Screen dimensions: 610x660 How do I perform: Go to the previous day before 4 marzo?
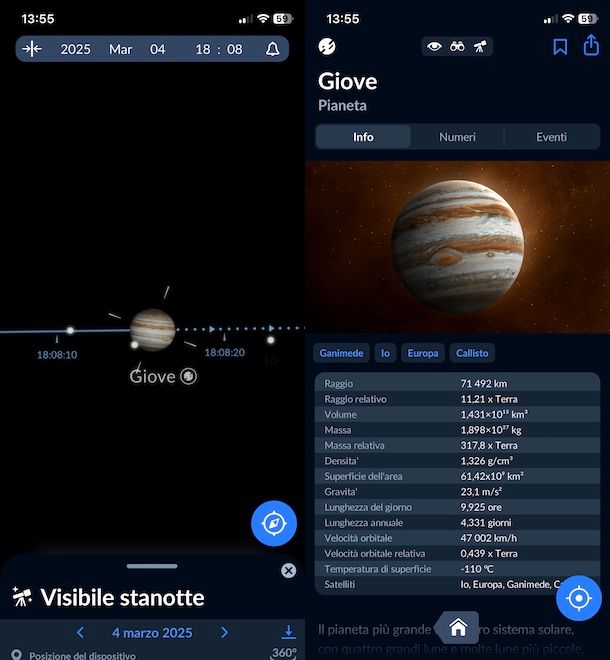tap(81, 632)
